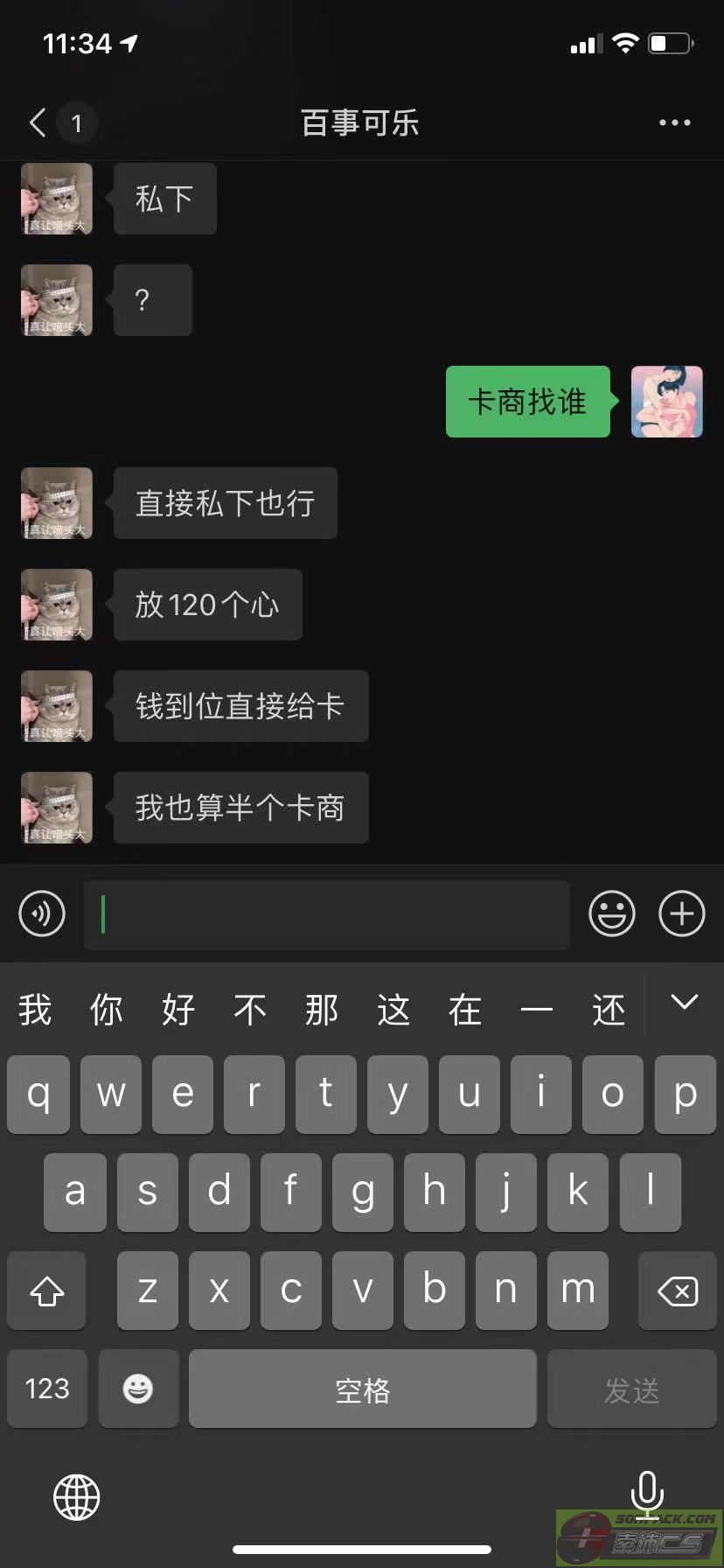Screen dimensions: 724x1568
Task: Open the emoji sticker panel
Action: click(612, 914)
